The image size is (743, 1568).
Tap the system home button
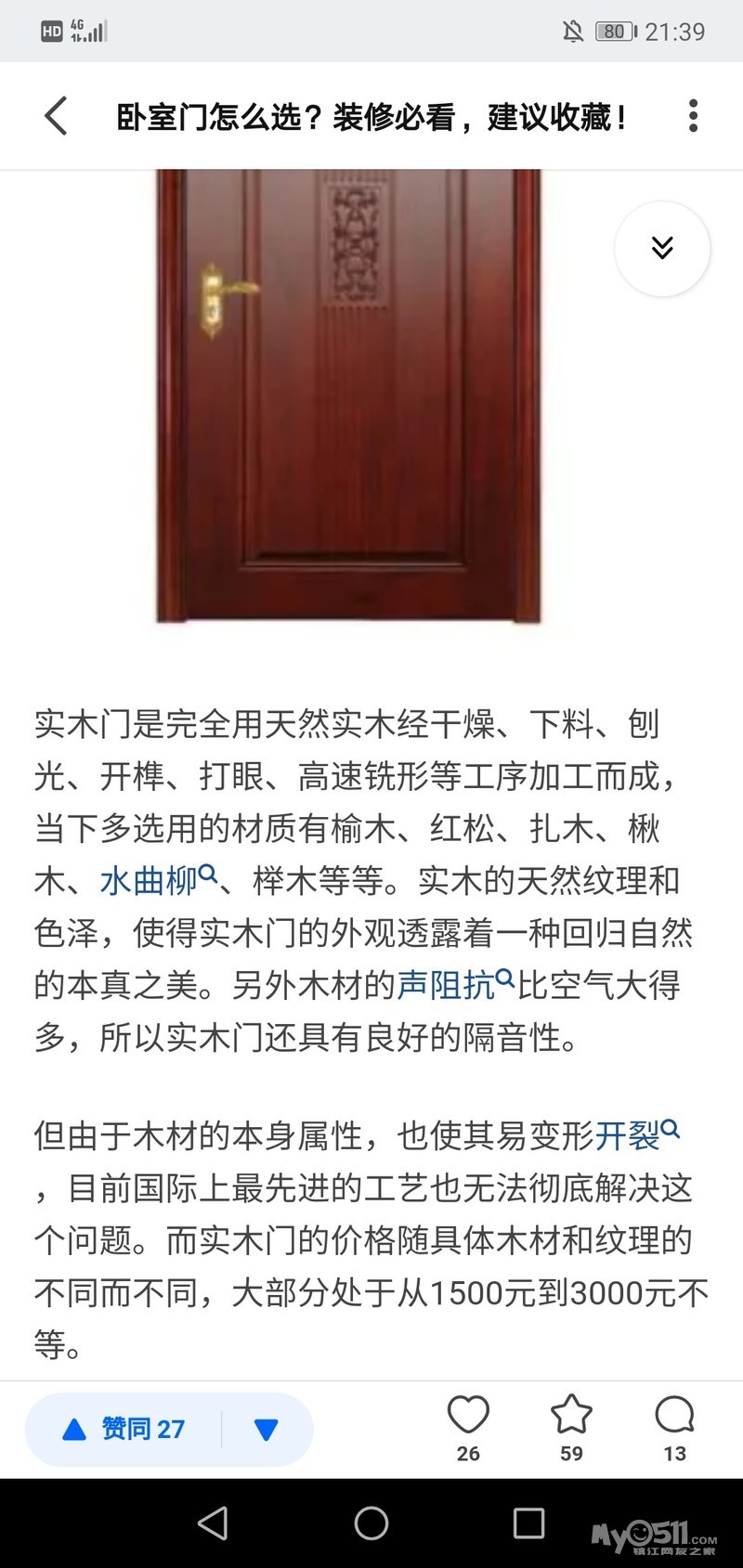click(371, 1523)
